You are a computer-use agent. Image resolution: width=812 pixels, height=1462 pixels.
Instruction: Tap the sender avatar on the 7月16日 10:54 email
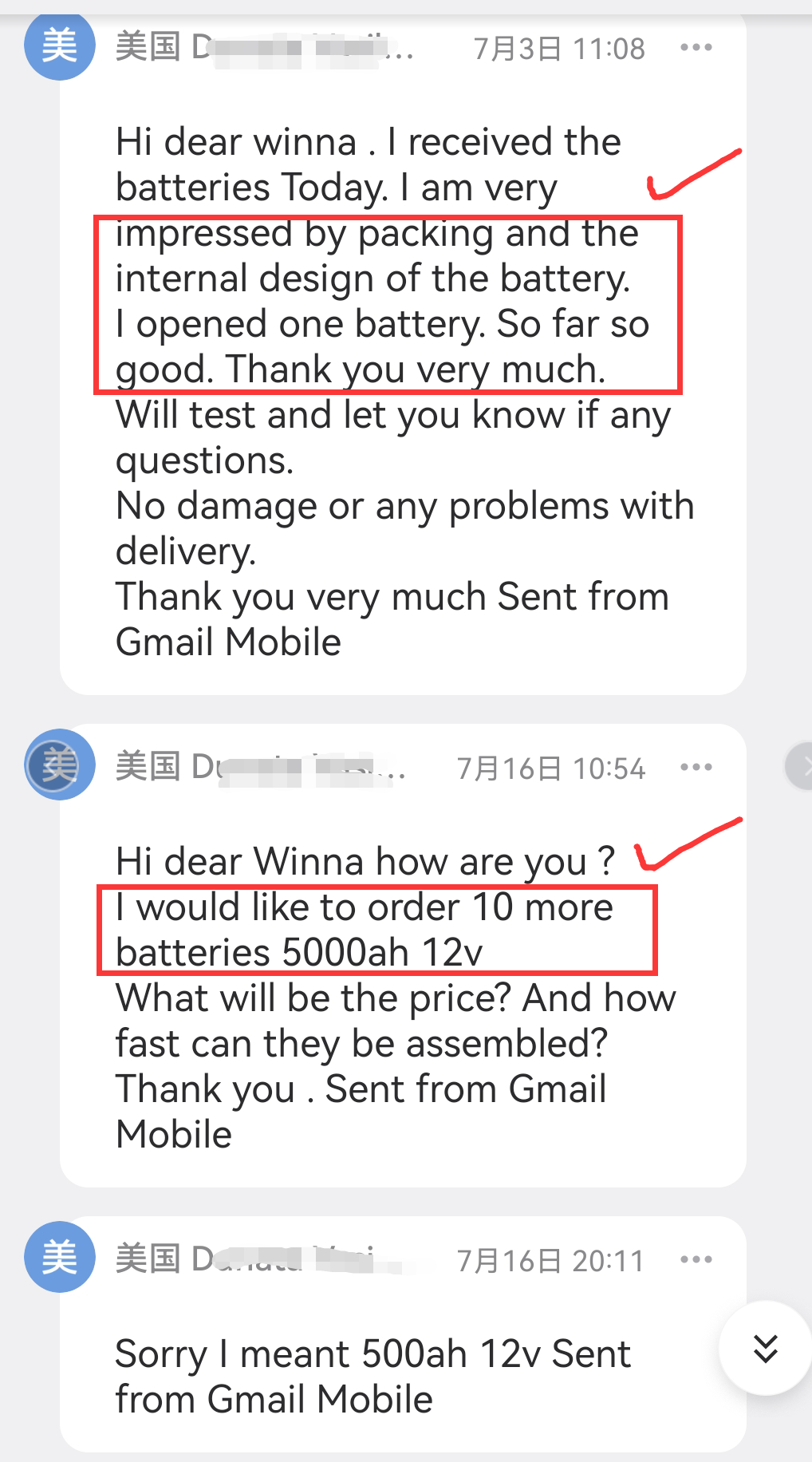tap(60, 765)
